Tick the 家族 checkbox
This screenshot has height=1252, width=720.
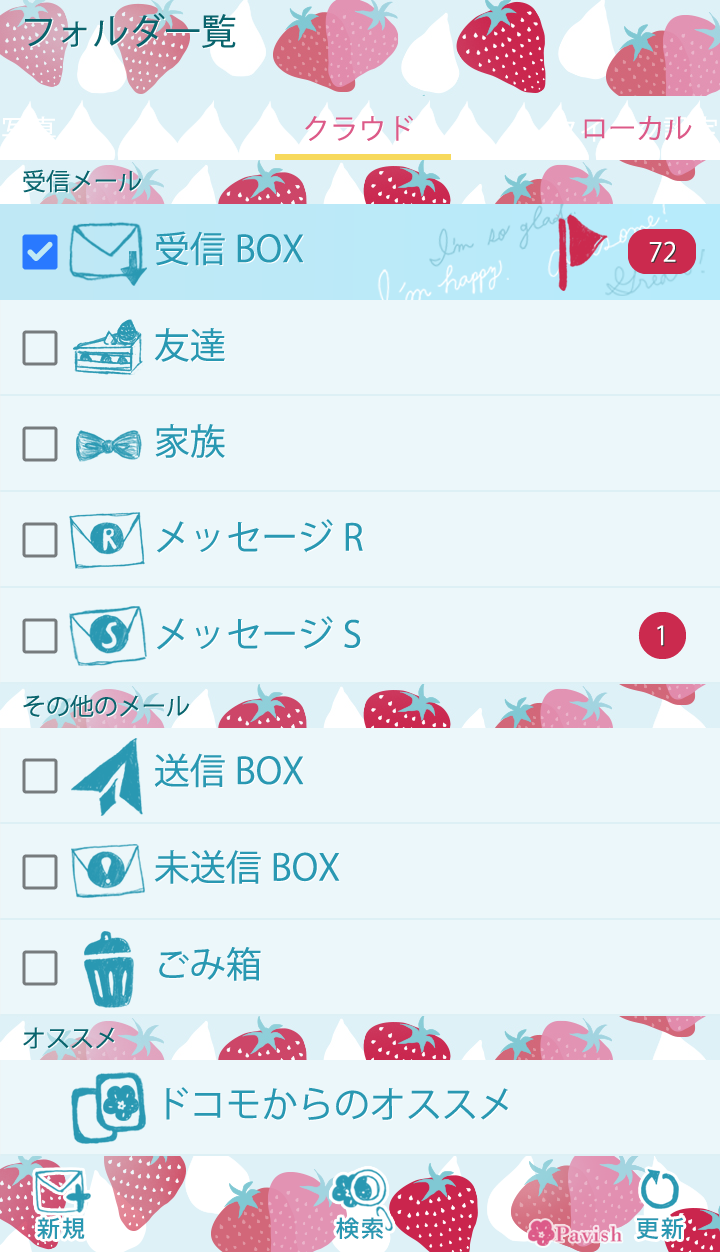(x=40, y=444)
